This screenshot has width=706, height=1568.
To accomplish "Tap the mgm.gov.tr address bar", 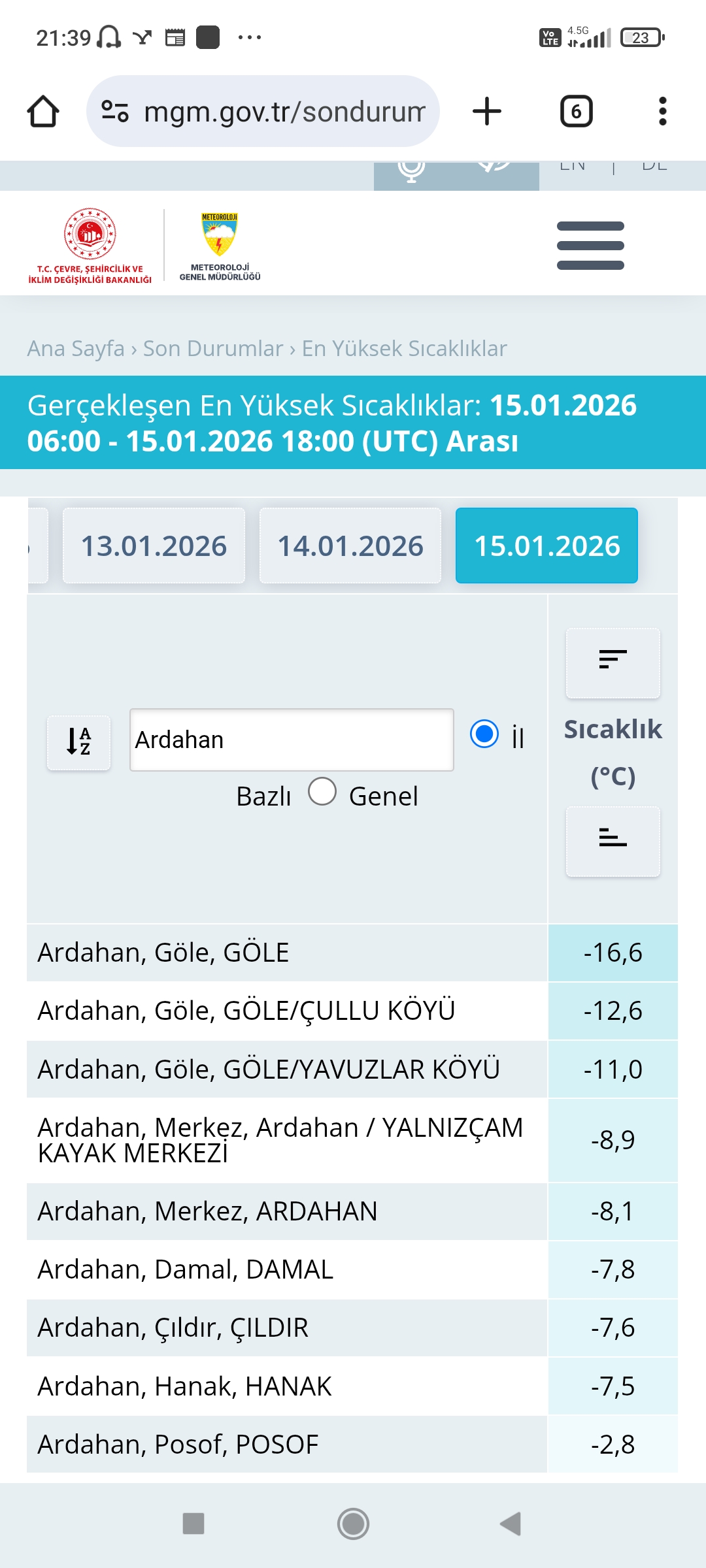I will point(263,111).
